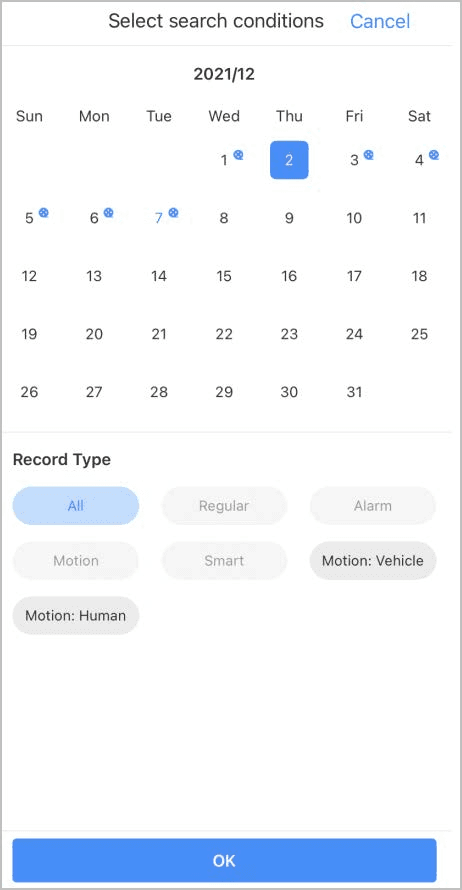Select the All record type chip
The width and height of the screenshot is (462, 890).
(x=76, y=506)
